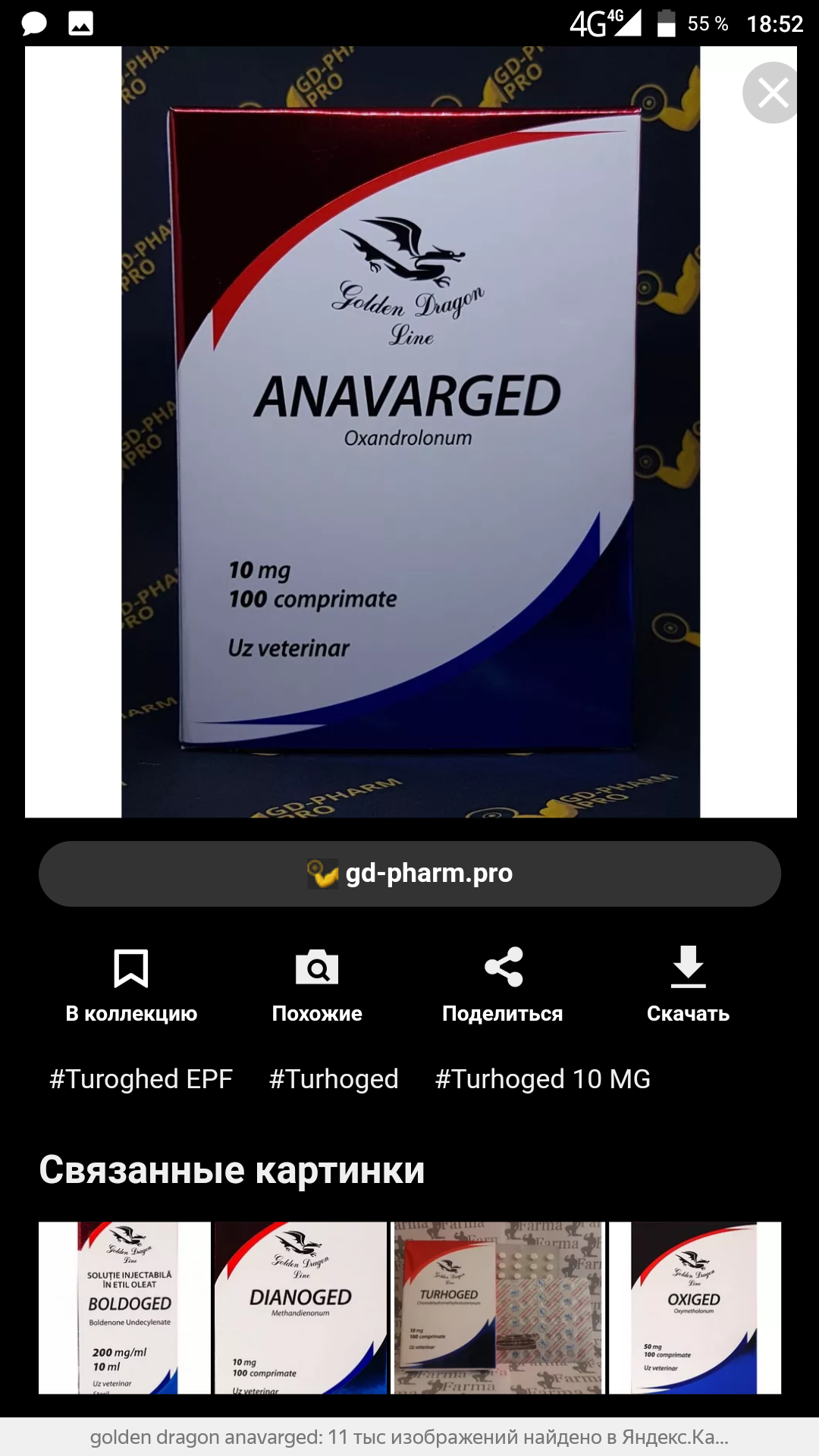Find similar images (Похожие)
This screenshot has height=1456, width=819.
[x=317, y=985]
